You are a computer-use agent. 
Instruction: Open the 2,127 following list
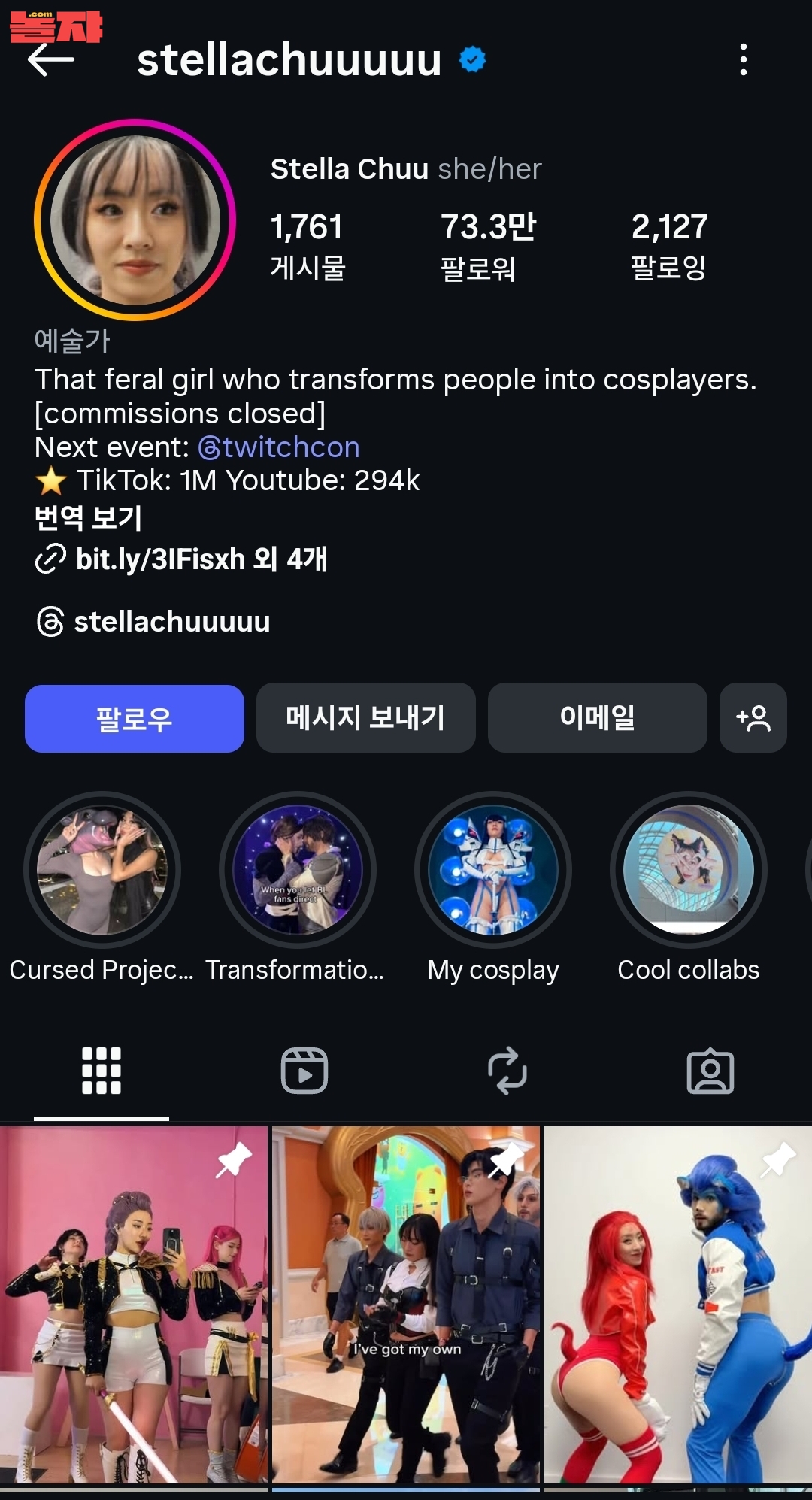668,246
